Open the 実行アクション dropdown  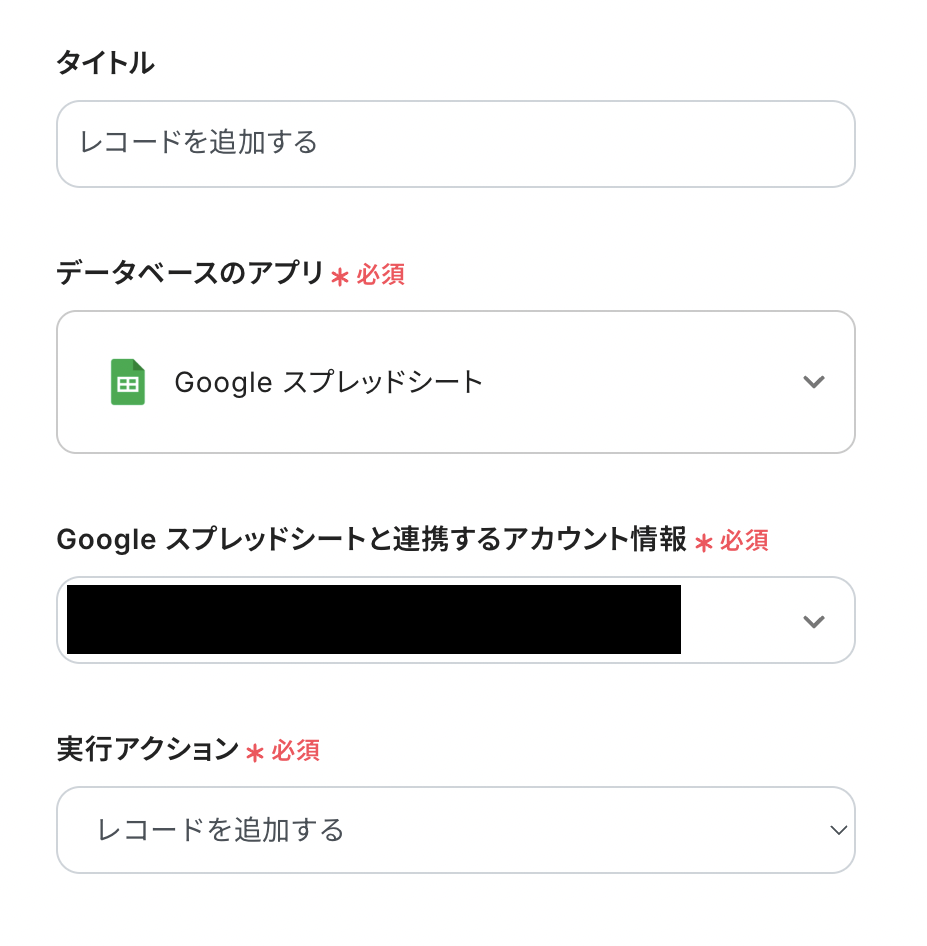point(455,830)
